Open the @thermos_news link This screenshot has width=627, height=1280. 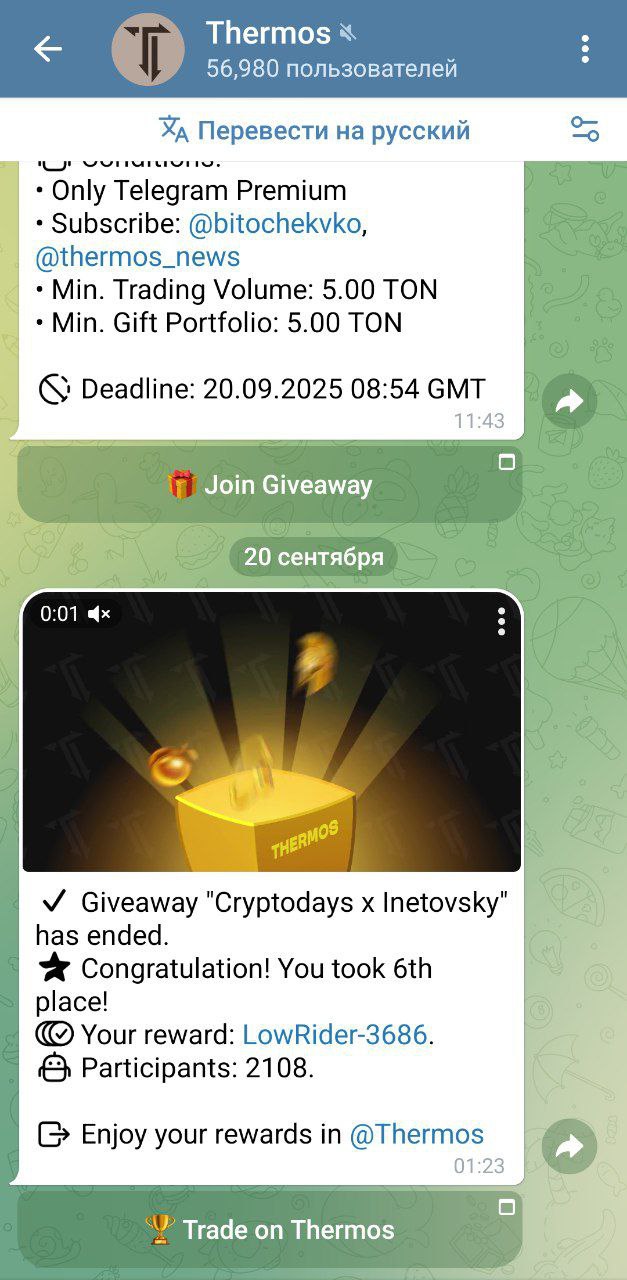pos(138,257)
